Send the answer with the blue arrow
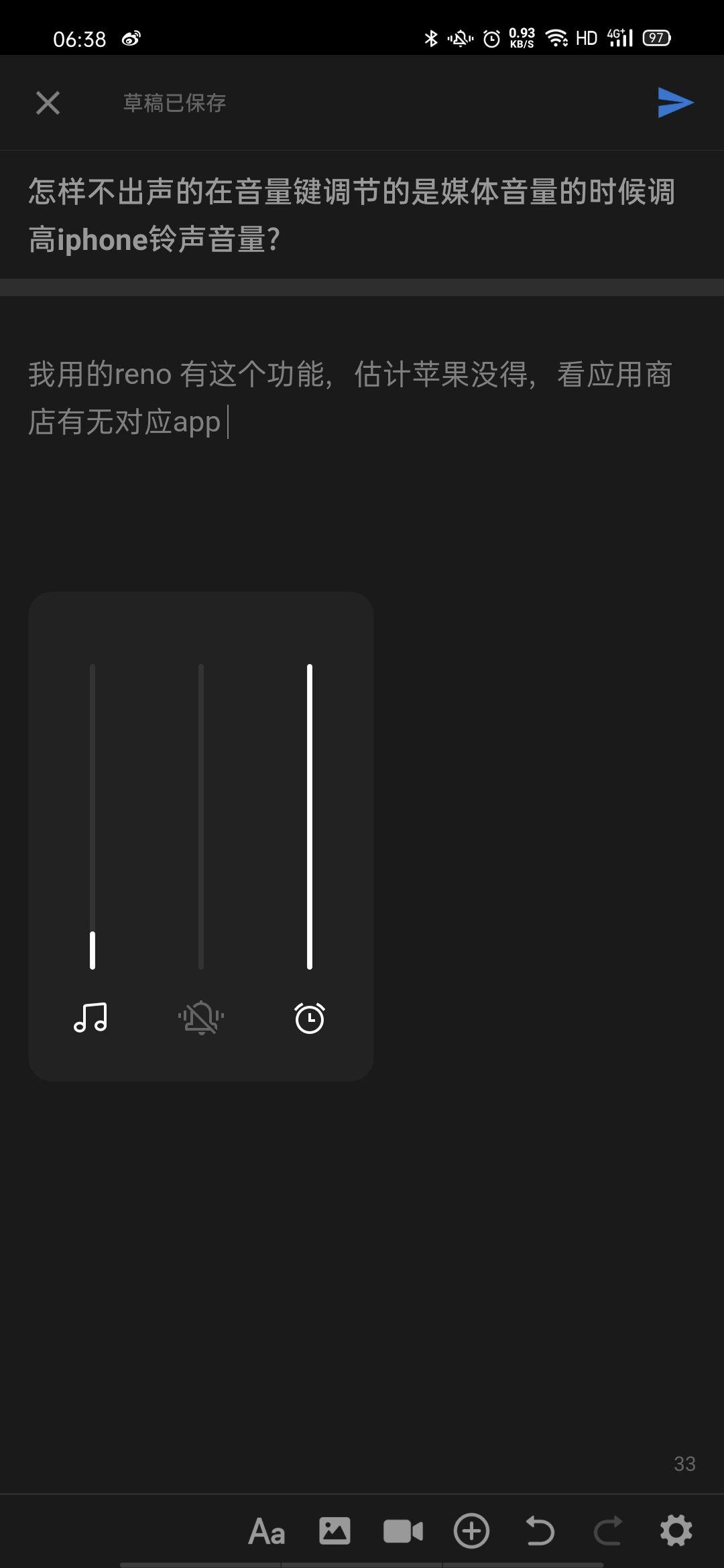 675,103
